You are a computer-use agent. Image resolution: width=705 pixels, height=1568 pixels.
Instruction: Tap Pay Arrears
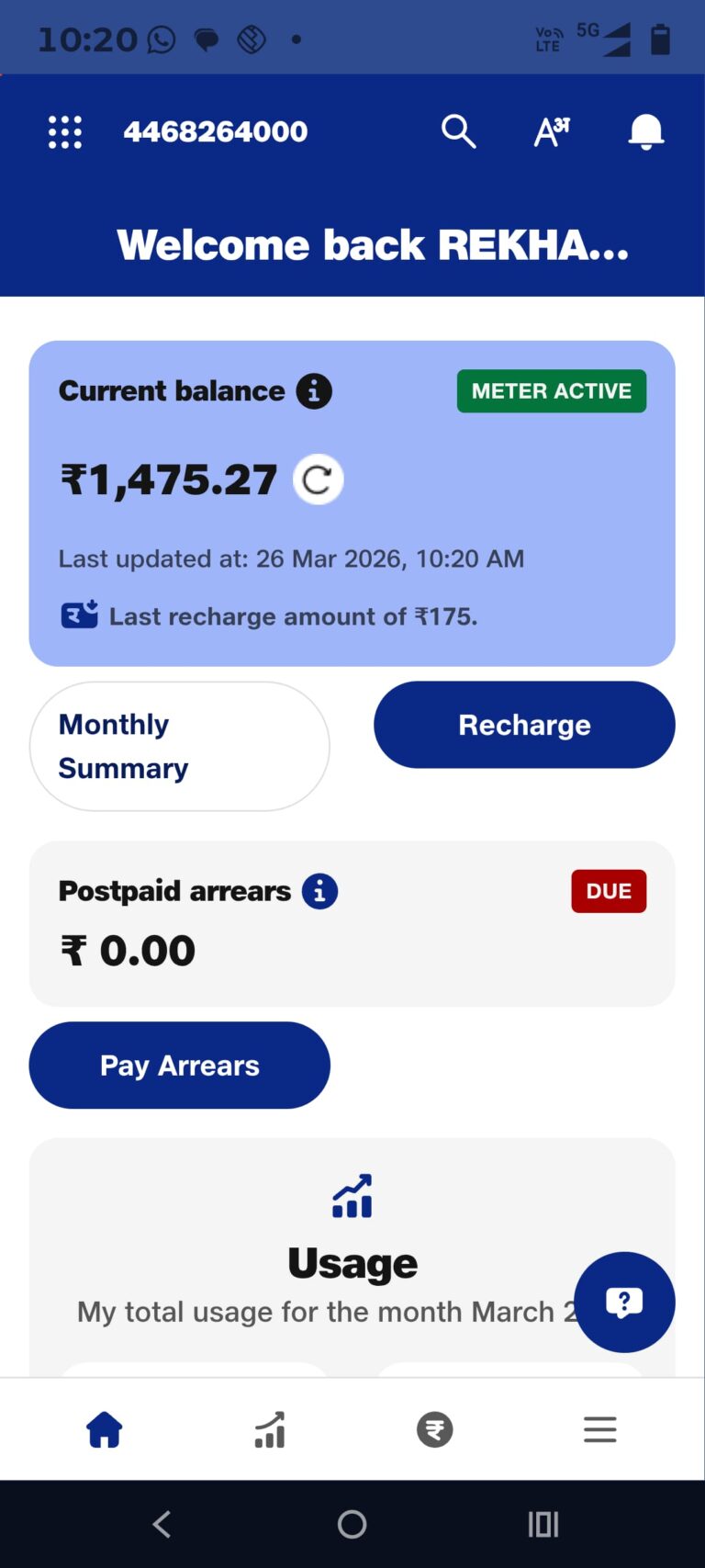coord(179,1065)
